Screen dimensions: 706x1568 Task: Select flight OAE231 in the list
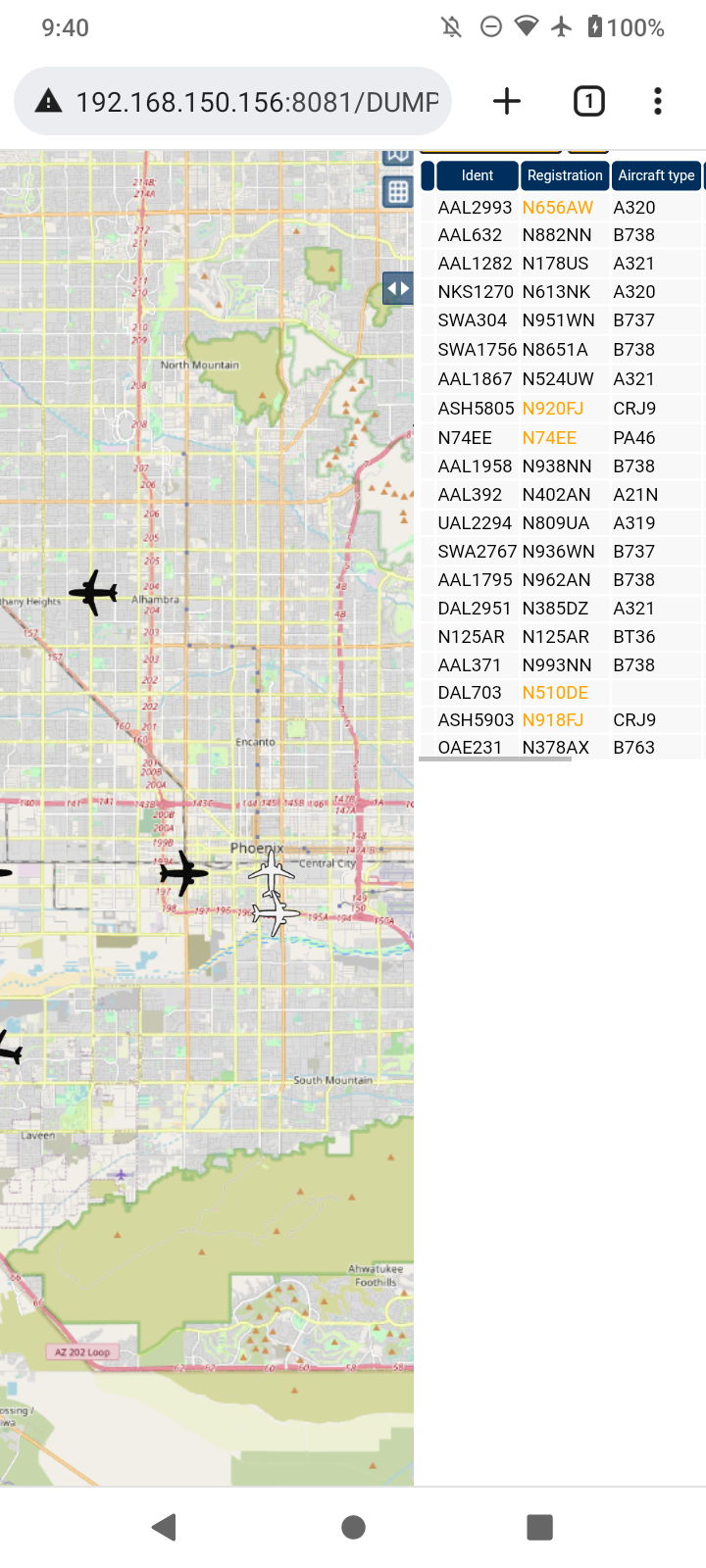click(x=562, y=747)
